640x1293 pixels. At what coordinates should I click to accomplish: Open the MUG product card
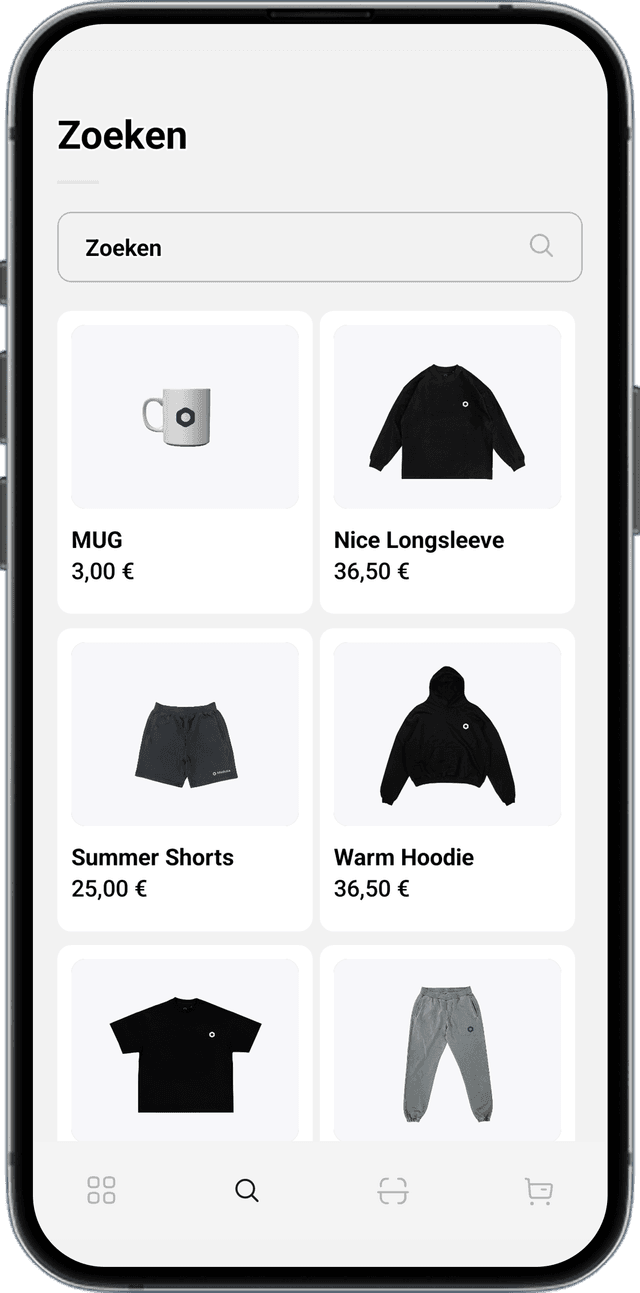(185, 461)
